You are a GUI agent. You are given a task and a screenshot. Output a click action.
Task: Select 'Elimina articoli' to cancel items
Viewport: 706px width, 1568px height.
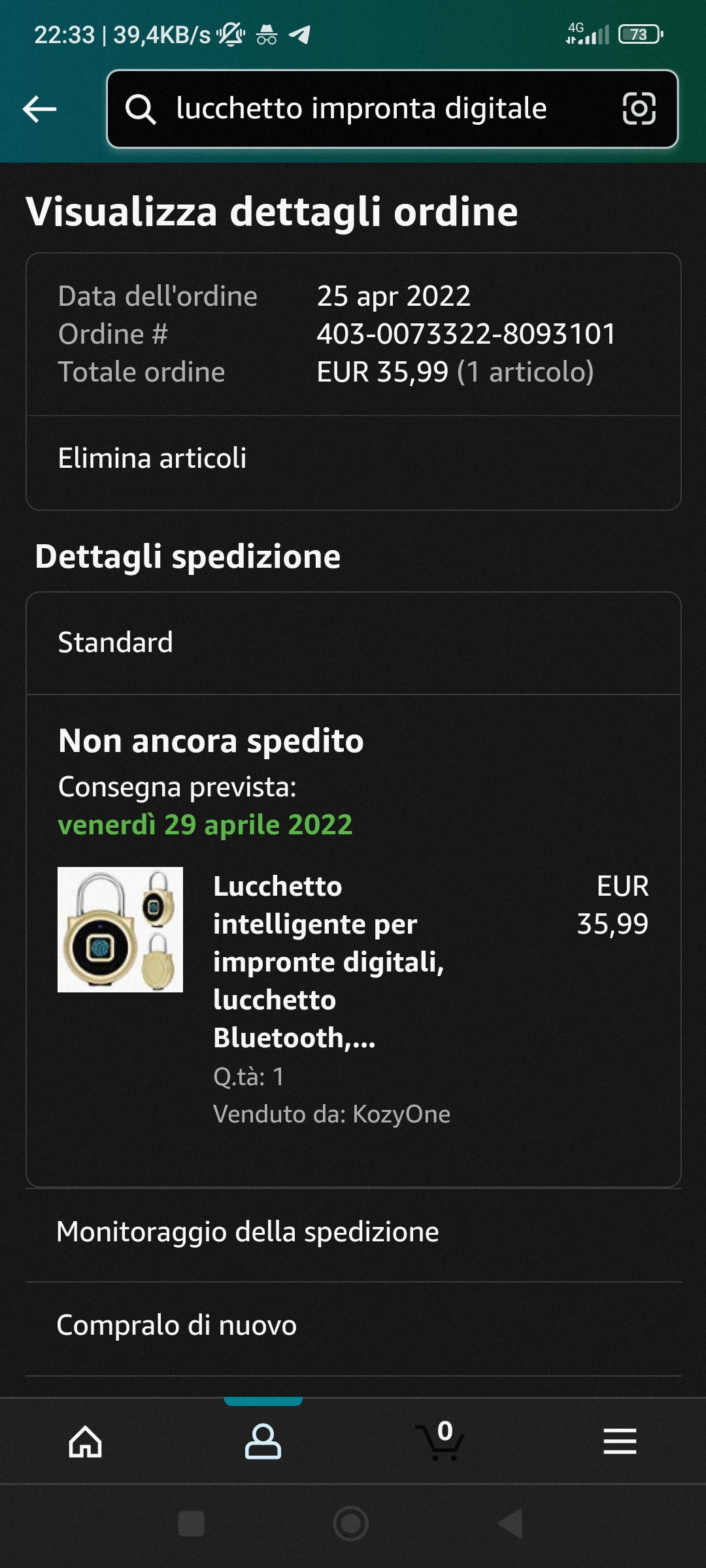coord(152,459)
